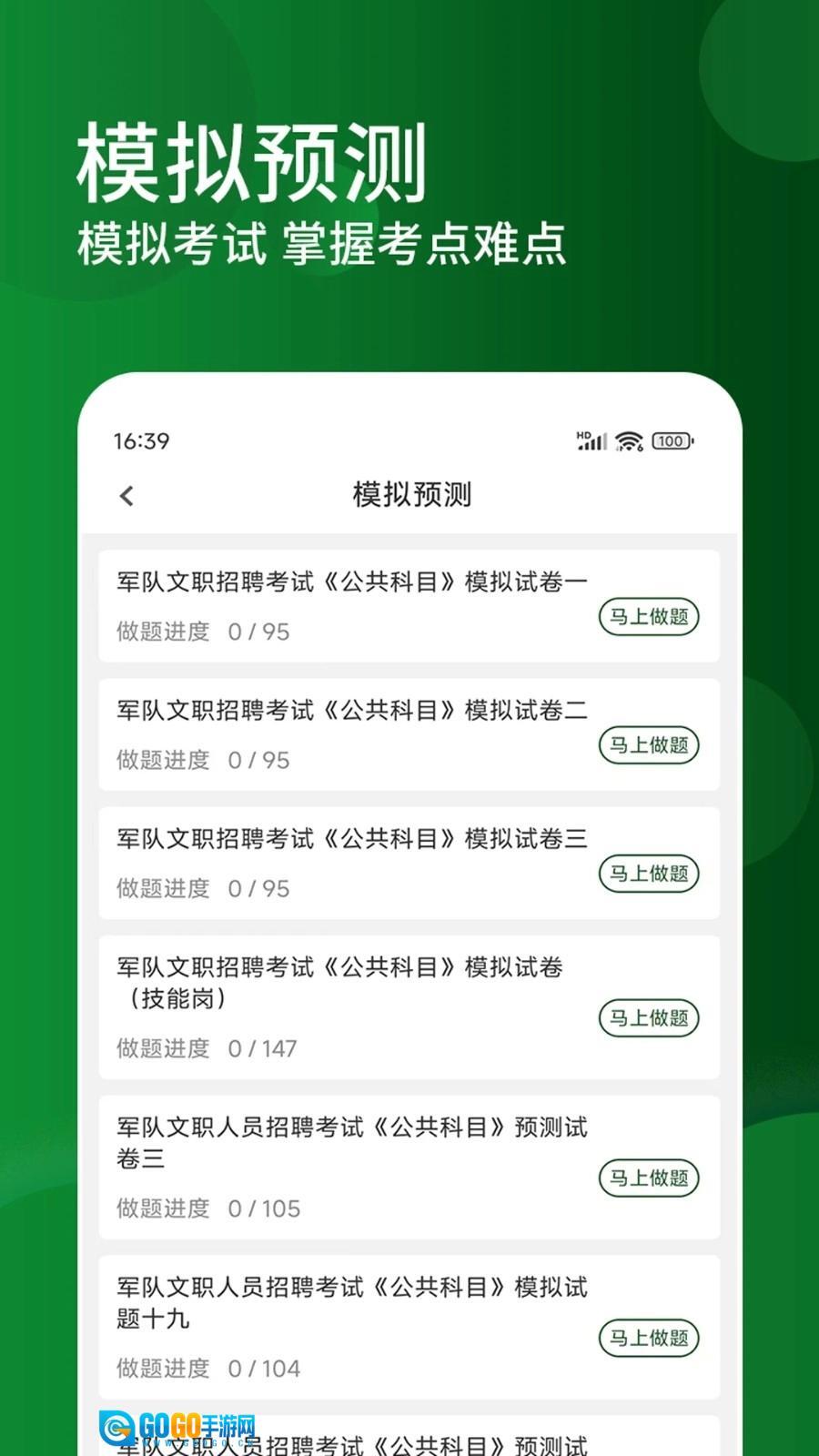Screen dimensions: 819x1456
Task: Start 模拟试题十九 practice
Action: click(x=650, y=1338)
